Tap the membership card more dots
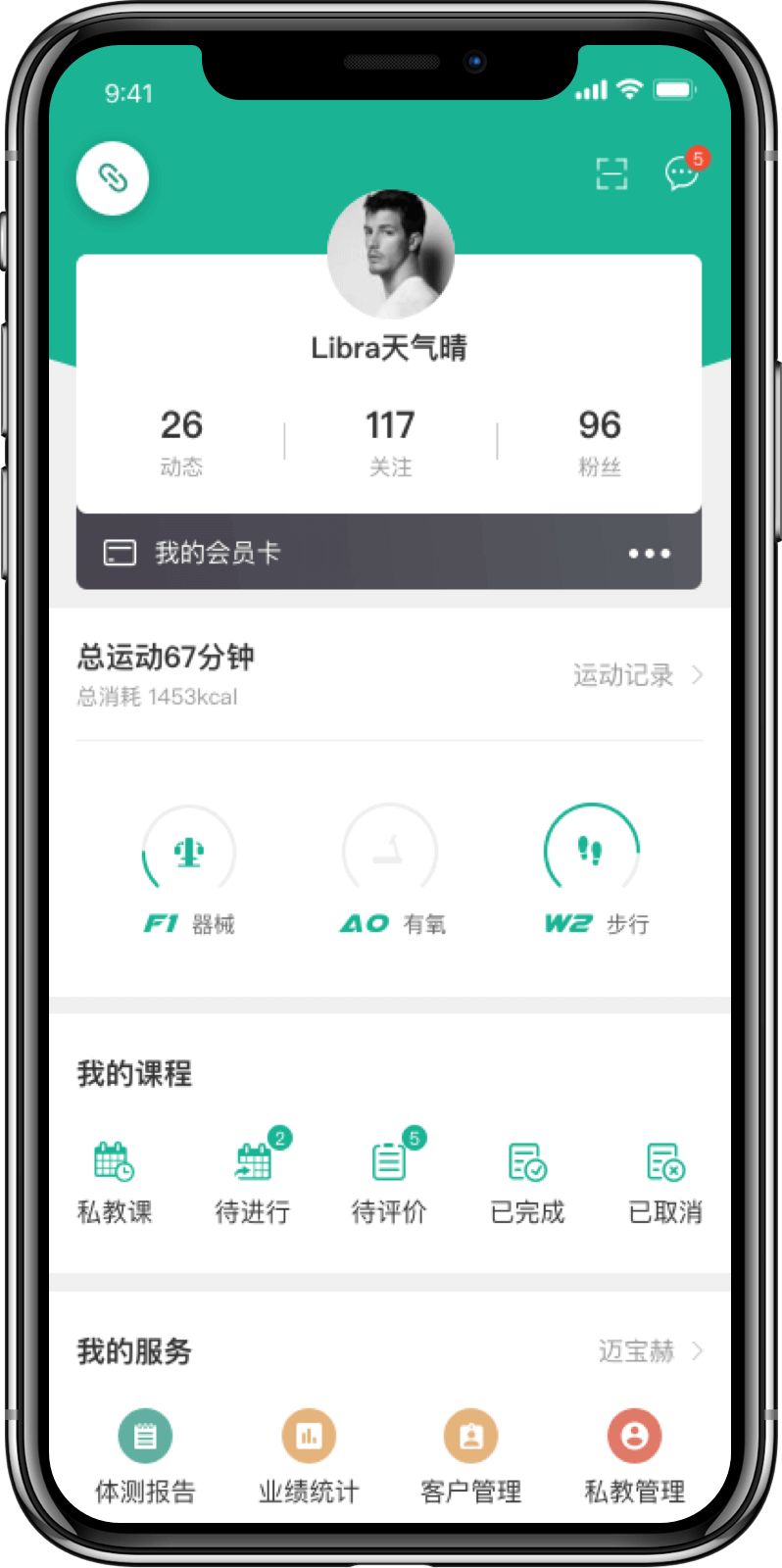The width and height of the screenshot is (782, 1568). click(x=649, y=554)
